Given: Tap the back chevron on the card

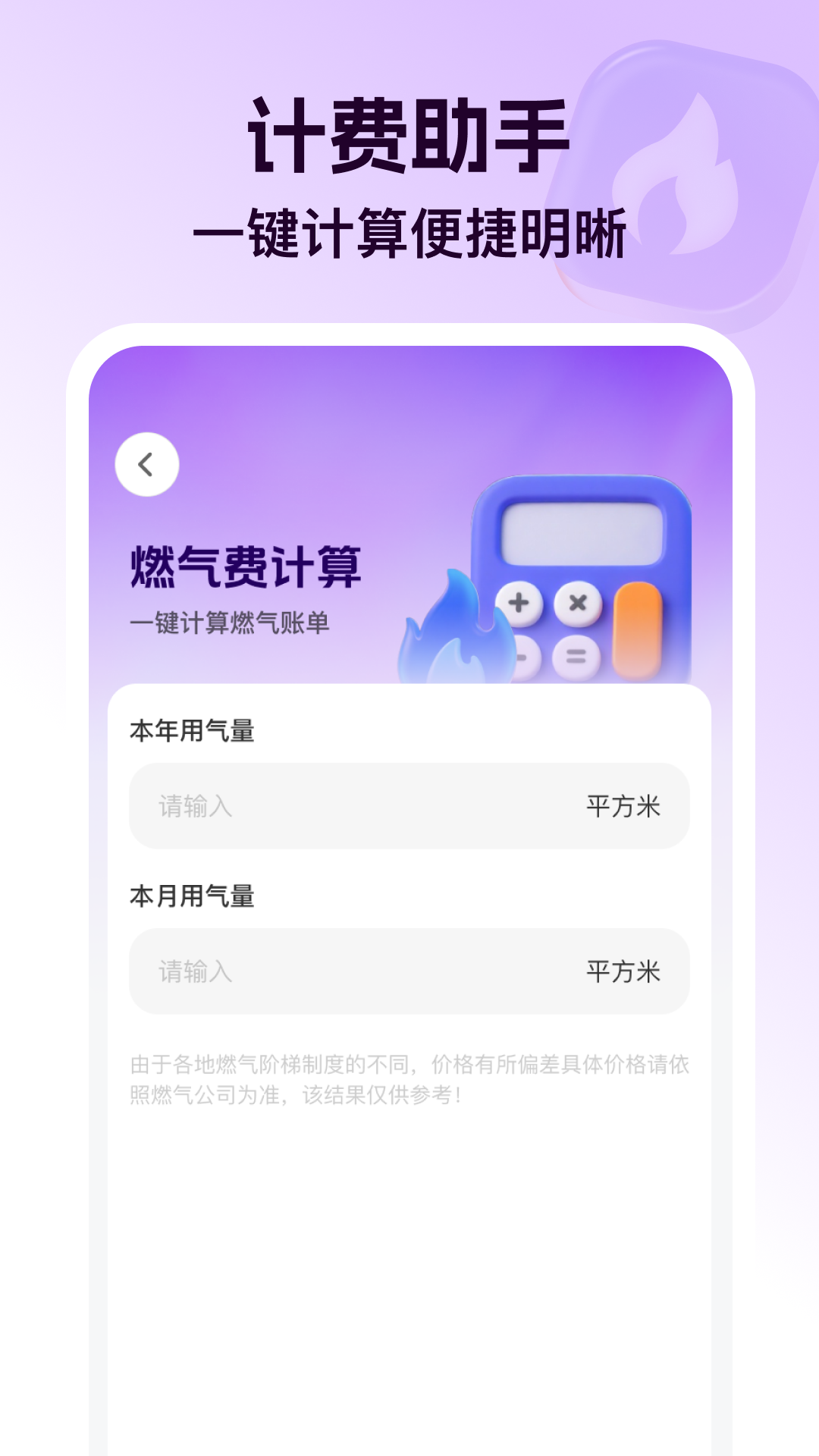Looking at the screenshot, I should point(146,465).
